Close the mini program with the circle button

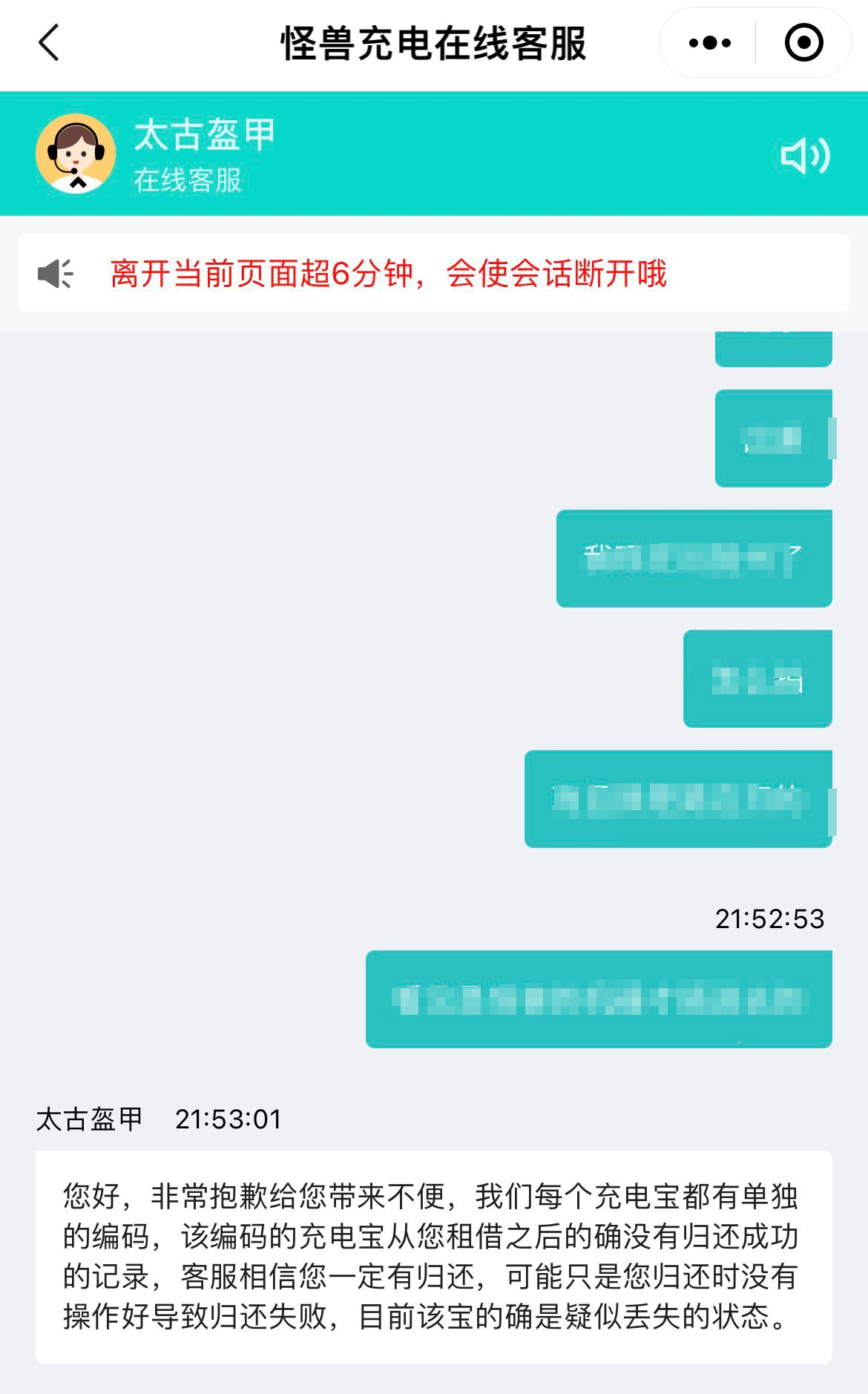(803, 43)
